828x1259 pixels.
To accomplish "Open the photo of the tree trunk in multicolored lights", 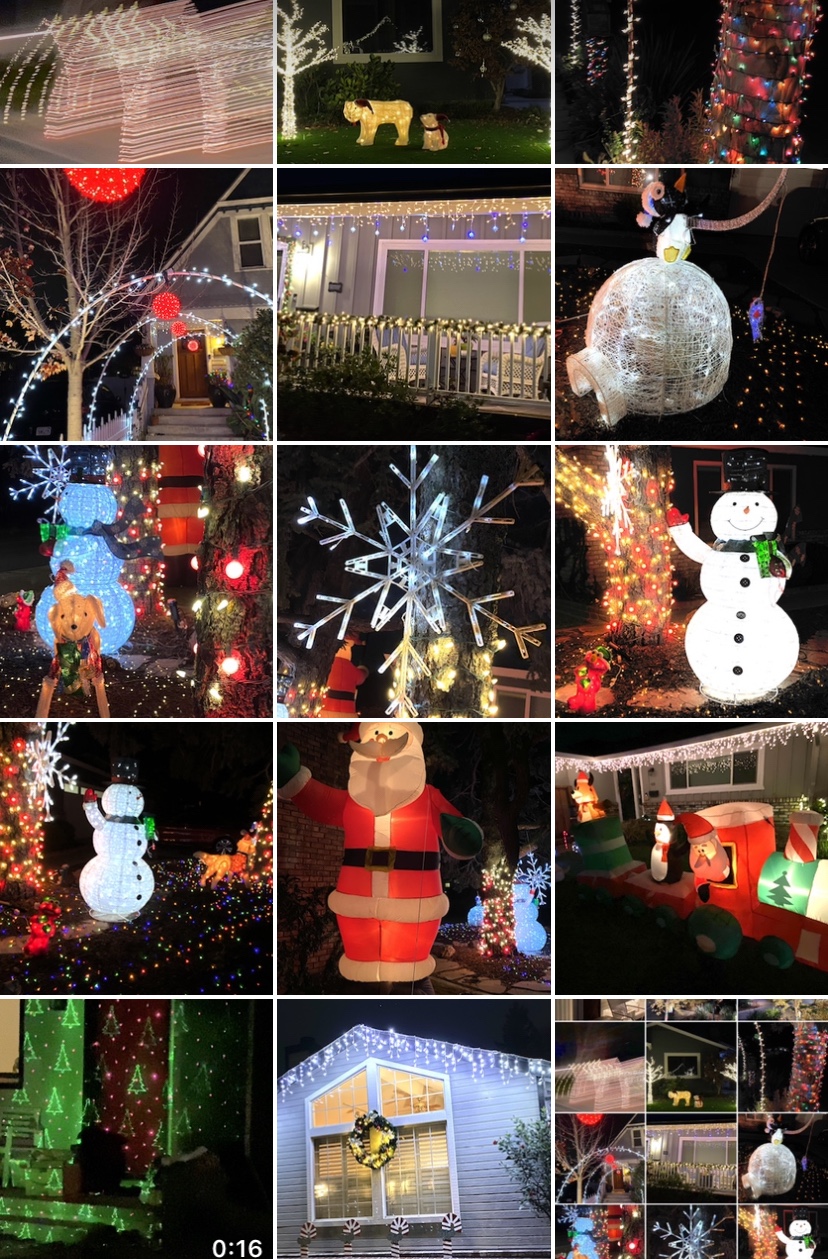I will pos(691,81).
